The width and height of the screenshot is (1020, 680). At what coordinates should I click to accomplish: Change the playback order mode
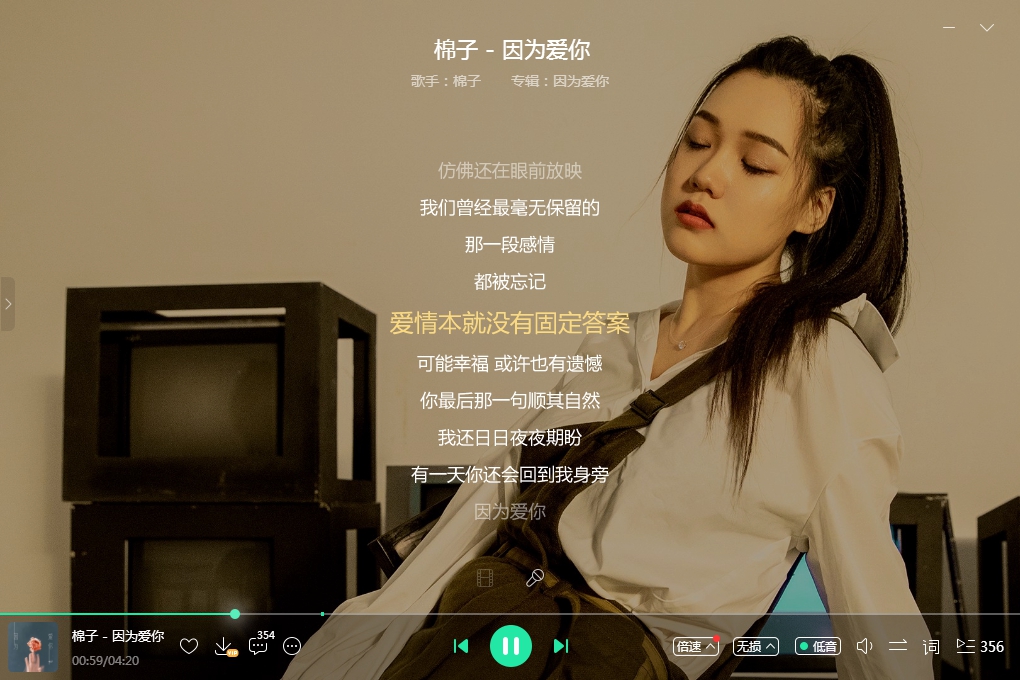[x=898, y=646]
